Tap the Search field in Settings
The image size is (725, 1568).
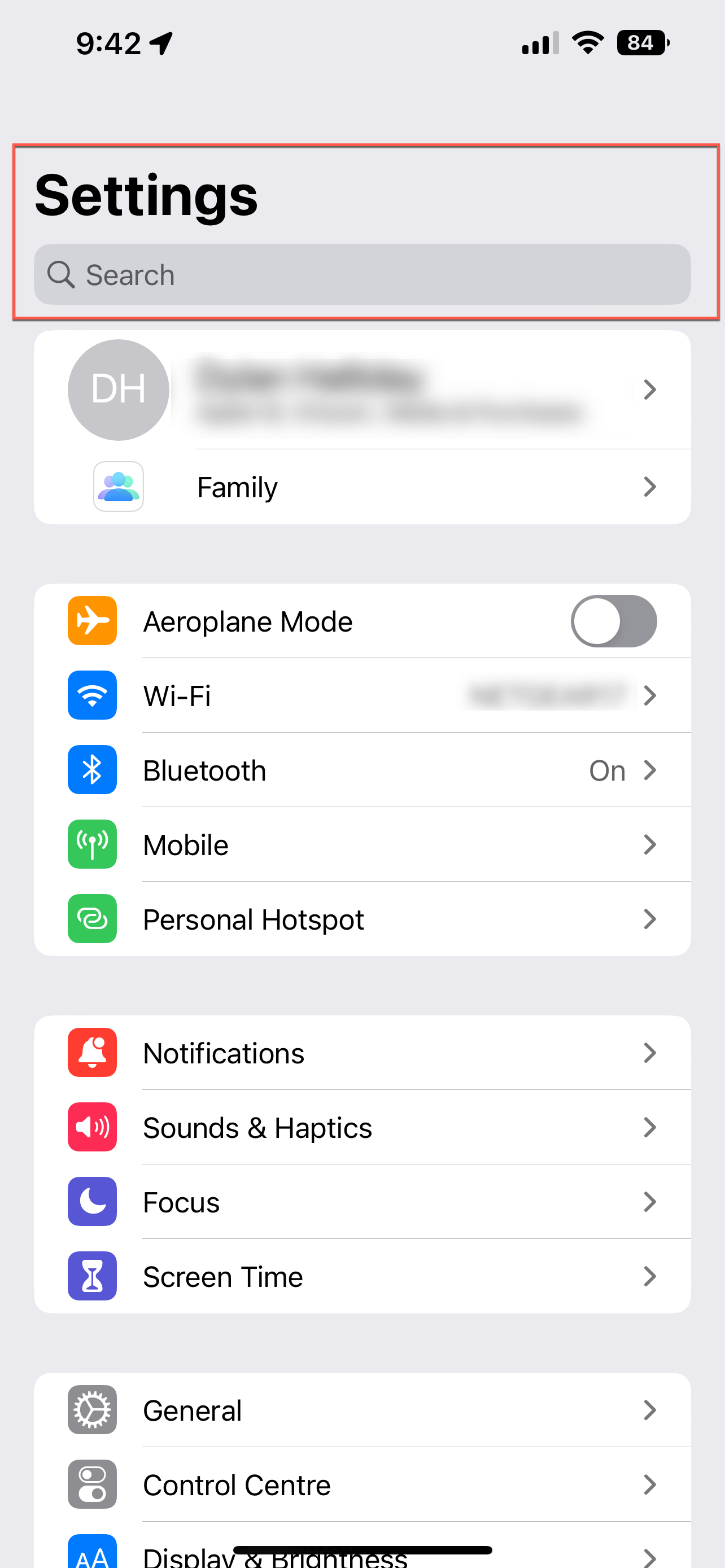point(362,274)
